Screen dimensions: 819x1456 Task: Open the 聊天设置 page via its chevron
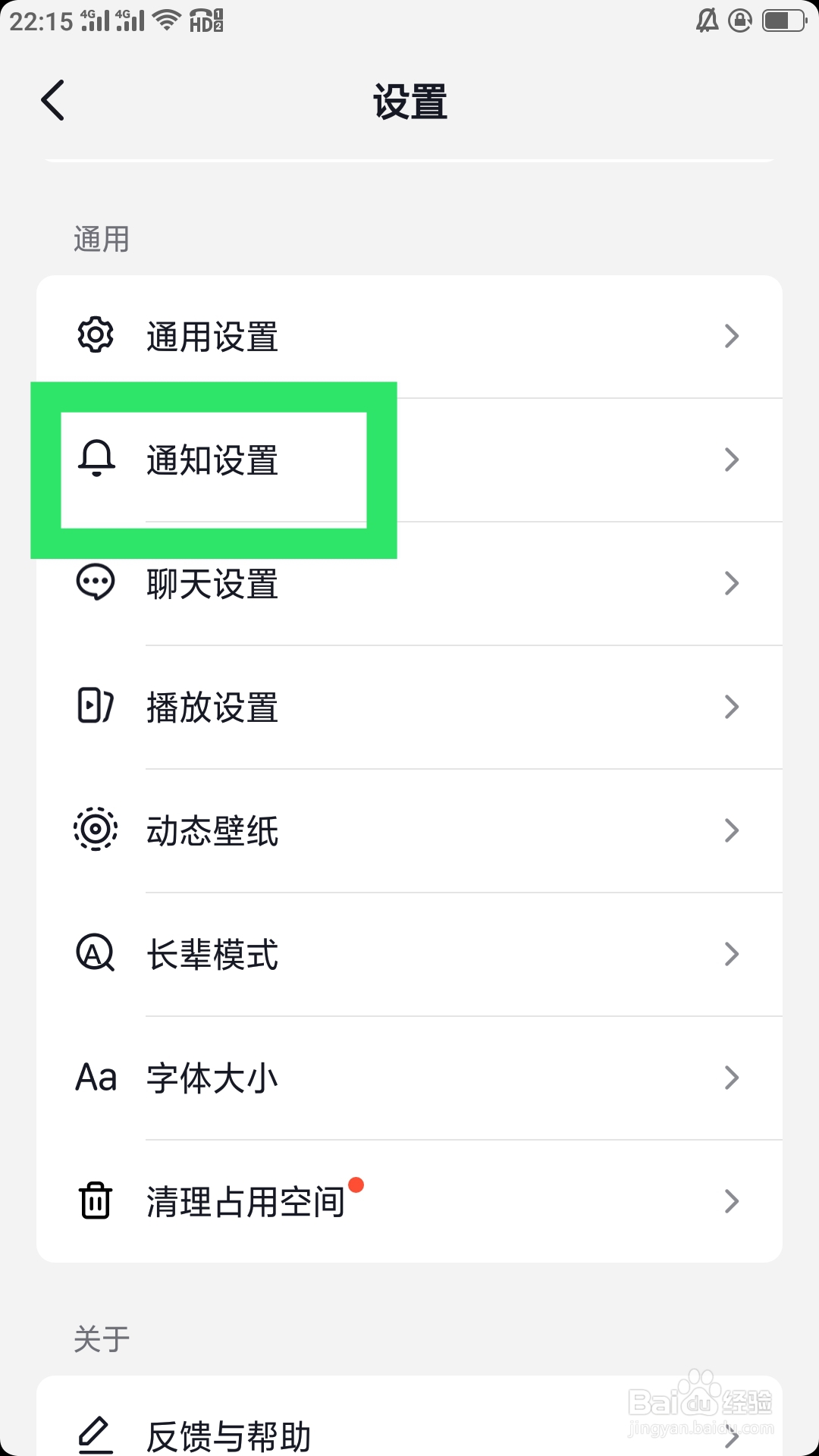point(730,583)
